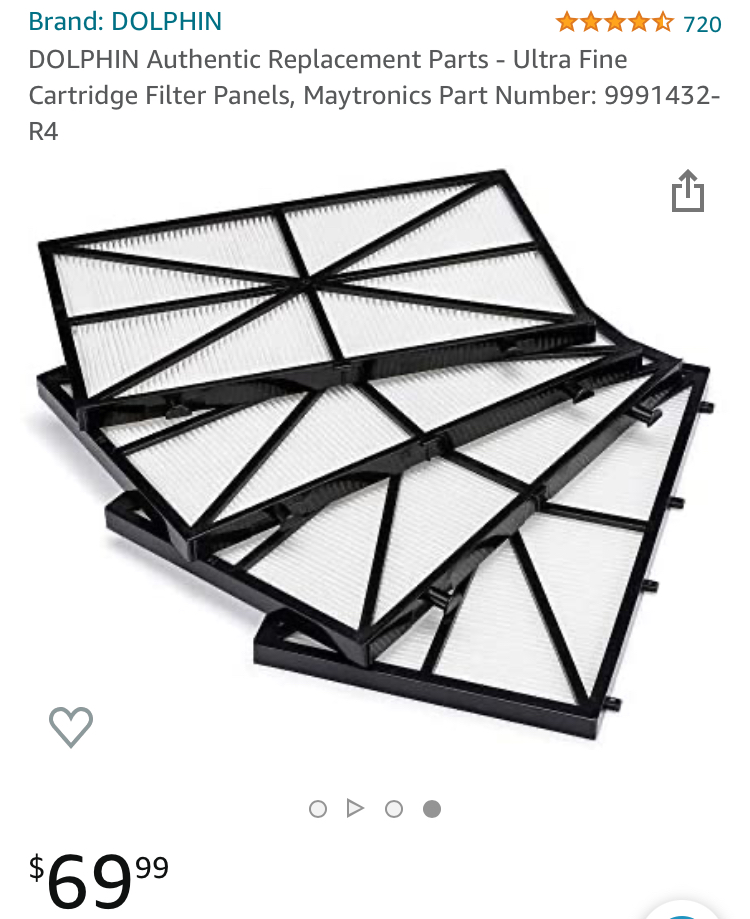
Task: Share this product
Action: click(687, 191)
